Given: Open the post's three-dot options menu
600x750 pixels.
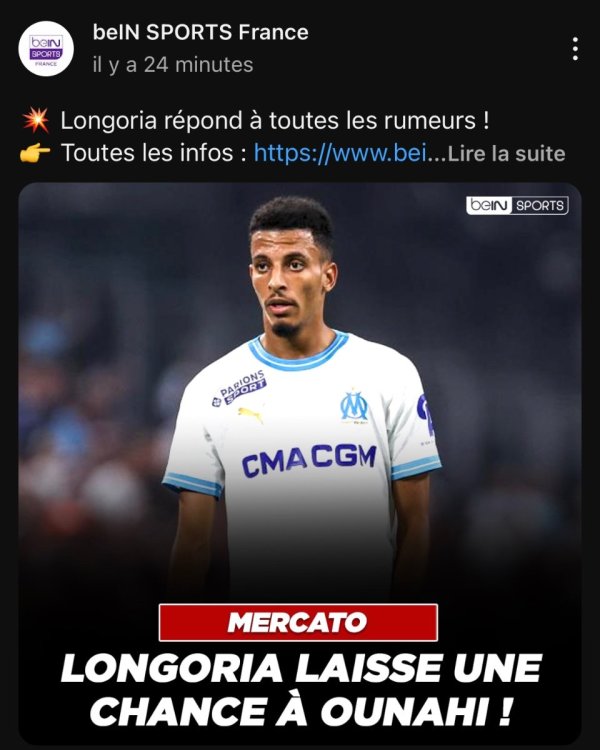Looking at the screenshot, I should (575, 48).
